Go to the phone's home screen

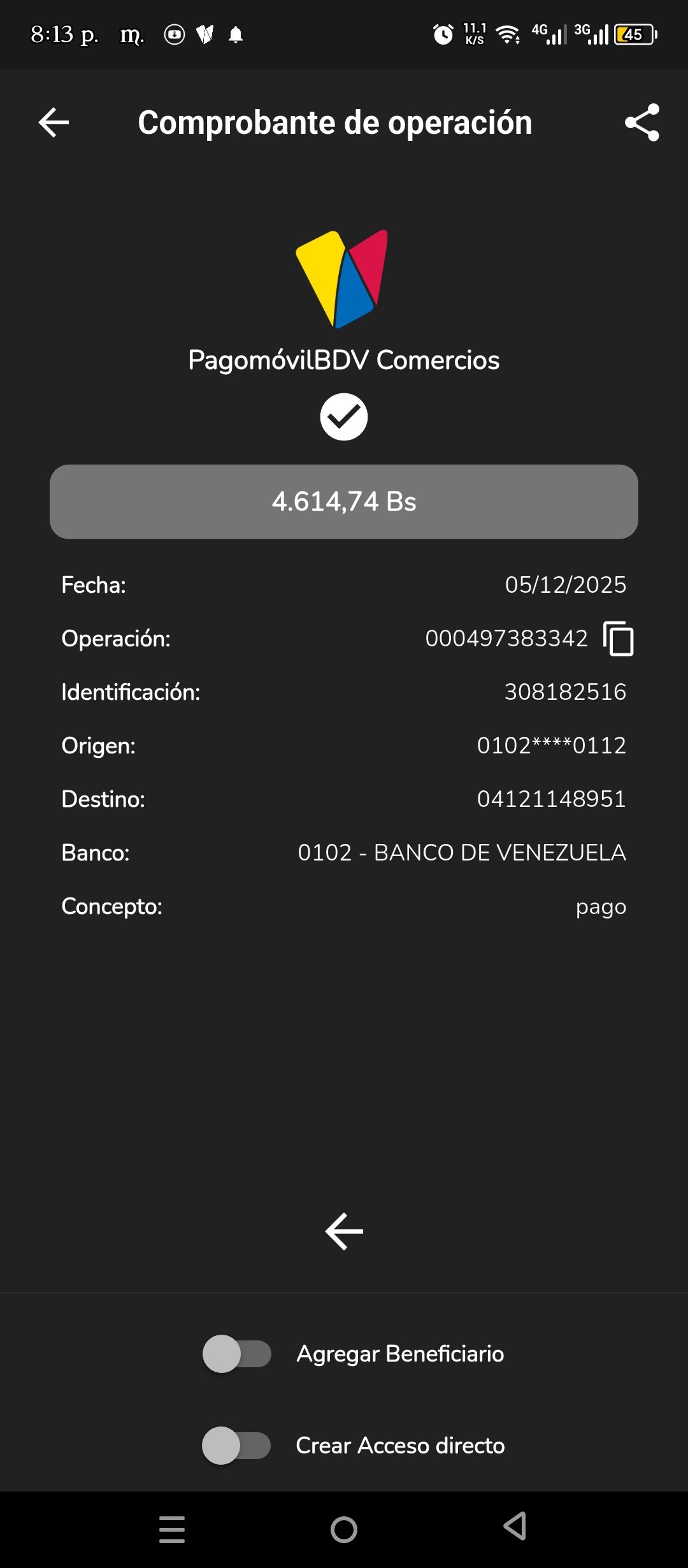tap(344, 1529)
